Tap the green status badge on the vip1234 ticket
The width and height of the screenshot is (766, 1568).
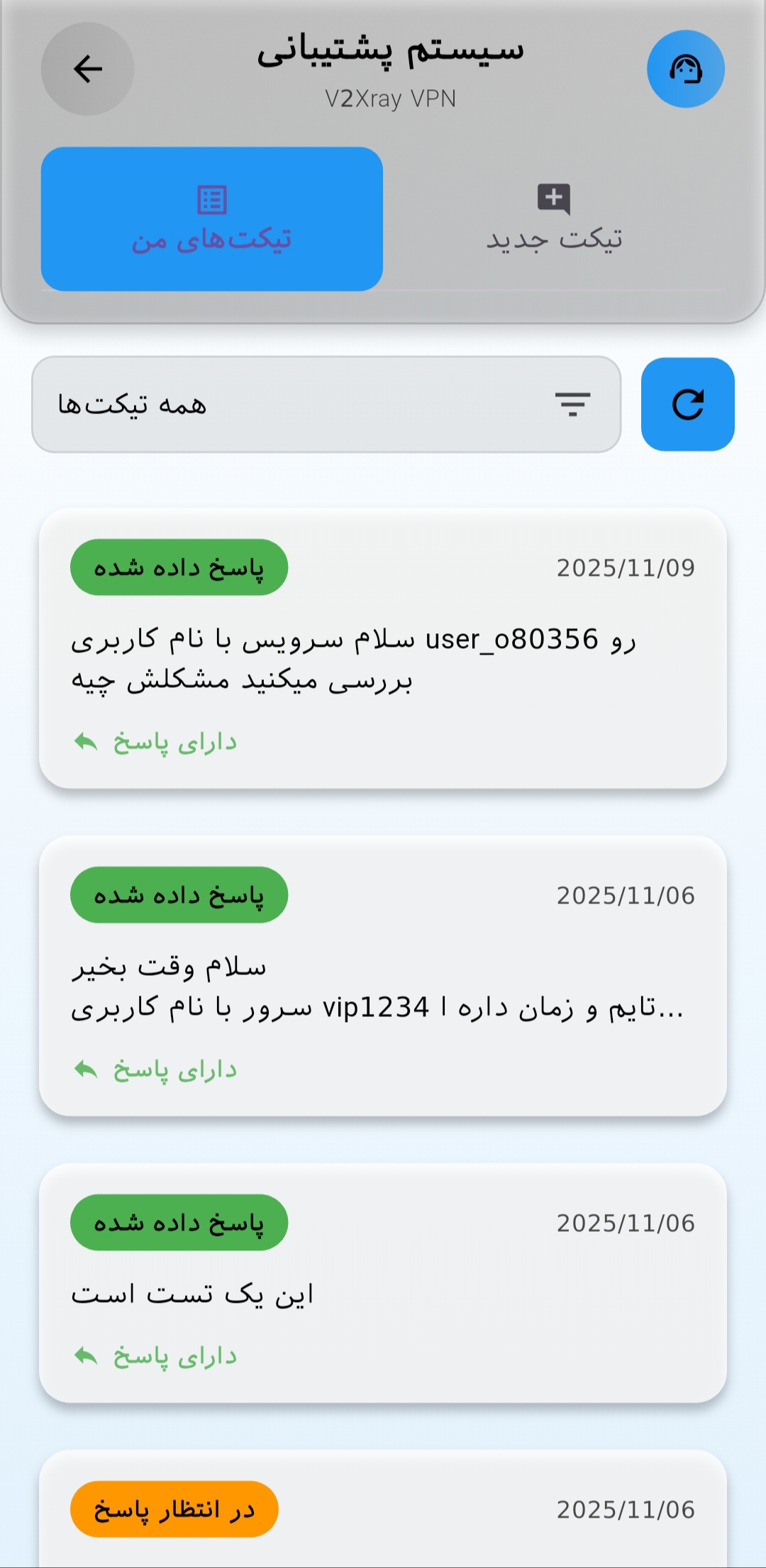[x=179, y=895]
